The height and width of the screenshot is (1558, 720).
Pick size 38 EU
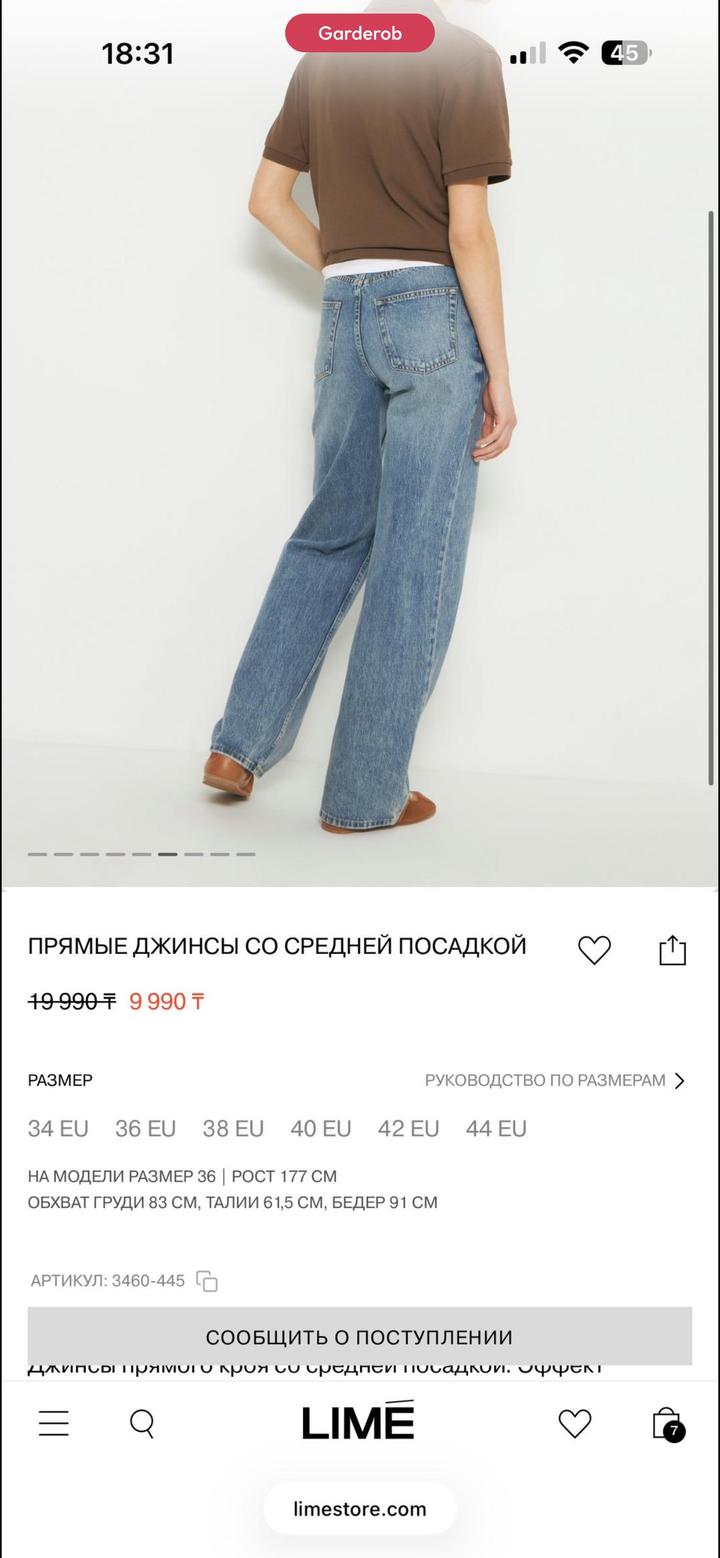(233, 1129)
